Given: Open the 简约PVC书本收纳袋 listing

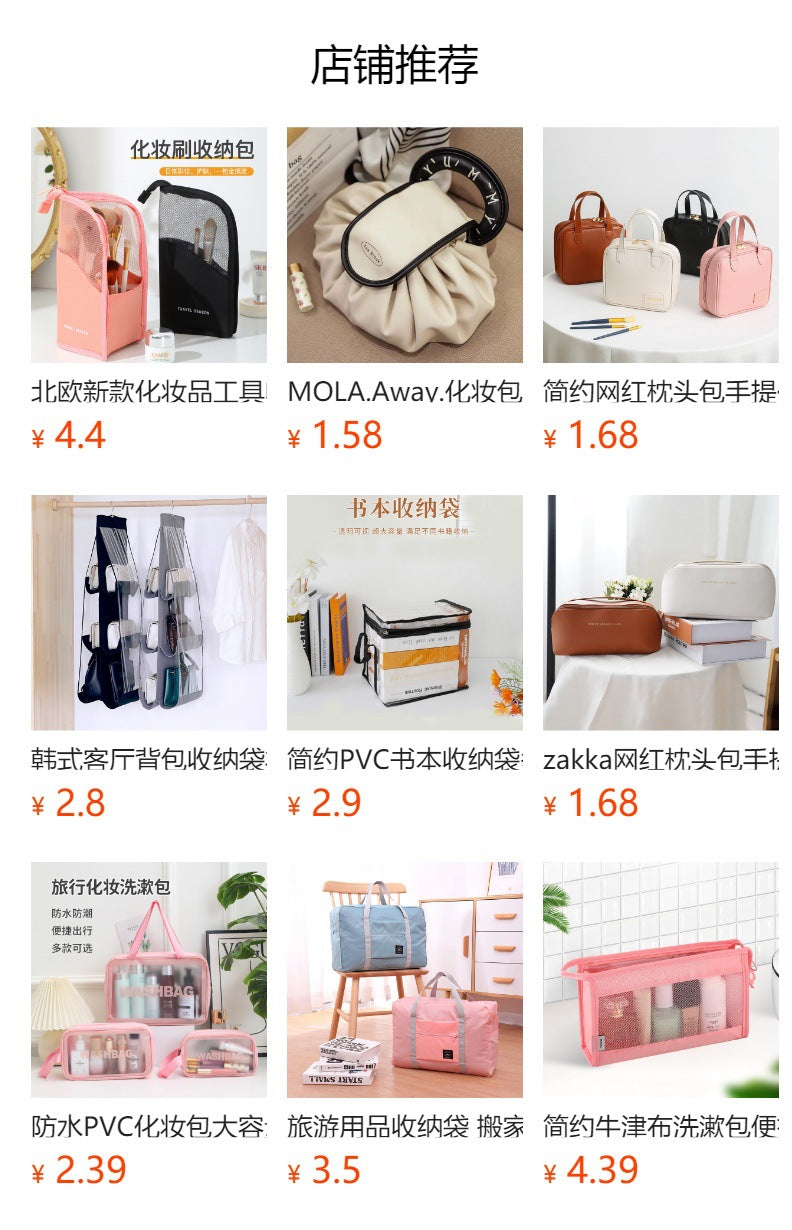Looking at the screenshot, I should (404, 612).
